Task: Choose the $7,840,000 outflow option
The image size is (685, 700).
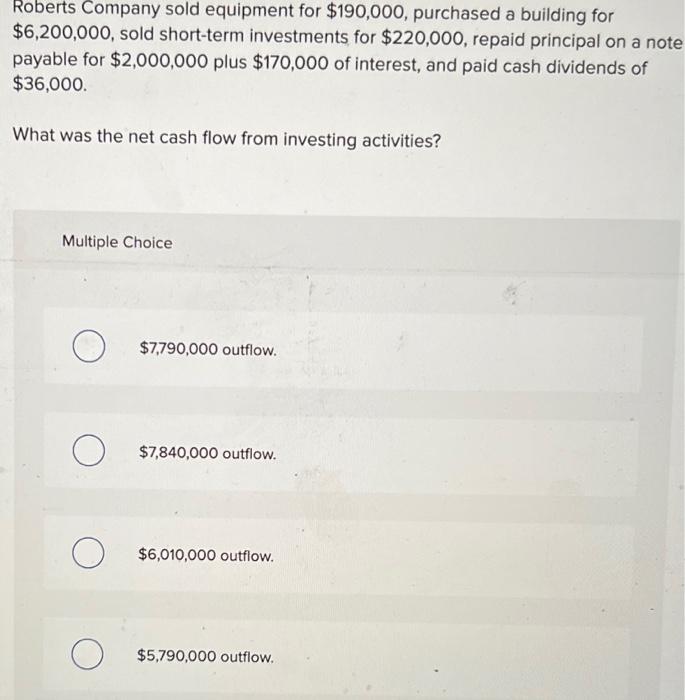Action: click(x=90, y=454)
